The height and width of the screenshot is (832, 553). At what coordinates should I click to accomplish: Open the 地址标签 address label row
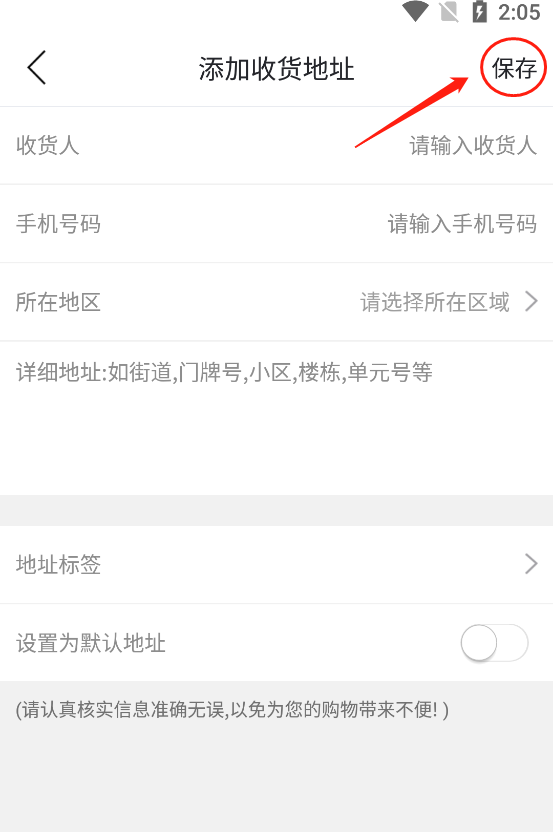276,564
